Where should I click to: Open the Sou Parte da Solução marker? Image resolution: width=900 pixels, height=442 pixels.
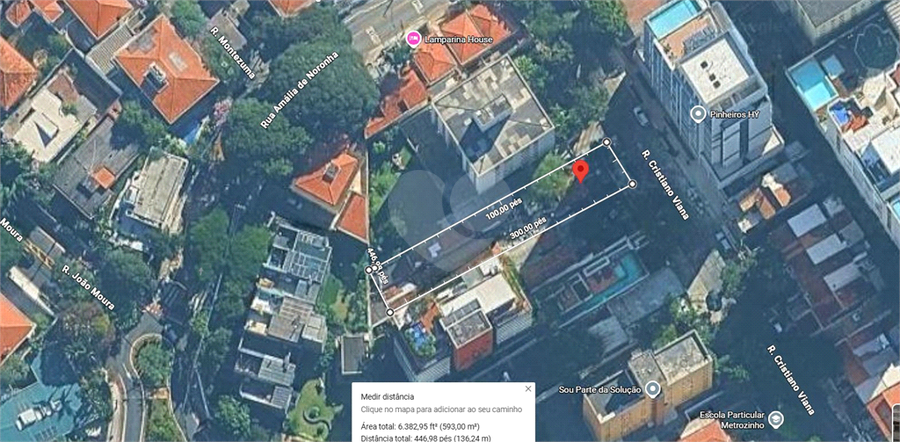653,389
